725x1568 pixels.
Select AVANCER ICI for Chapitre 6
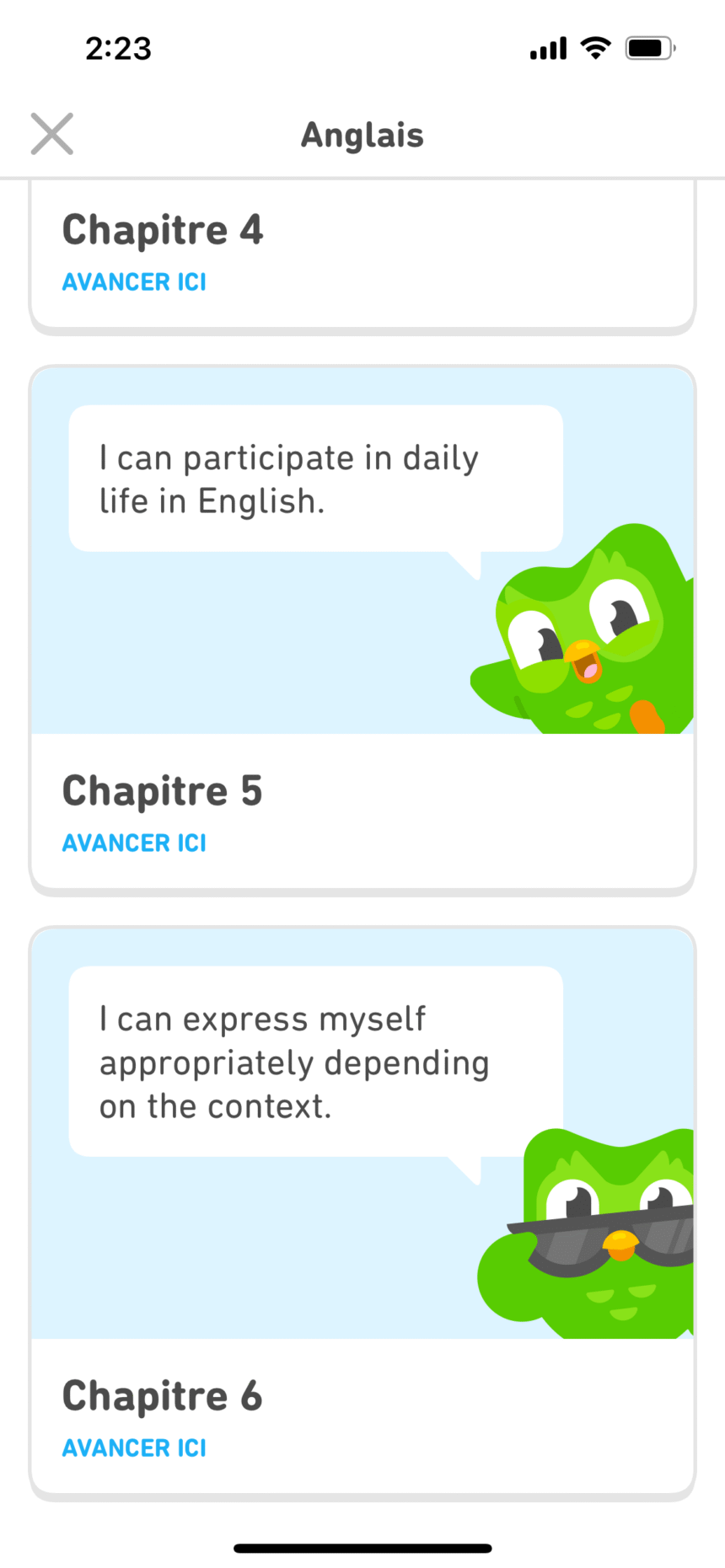pyautogui.click(x=134, y=1448)
